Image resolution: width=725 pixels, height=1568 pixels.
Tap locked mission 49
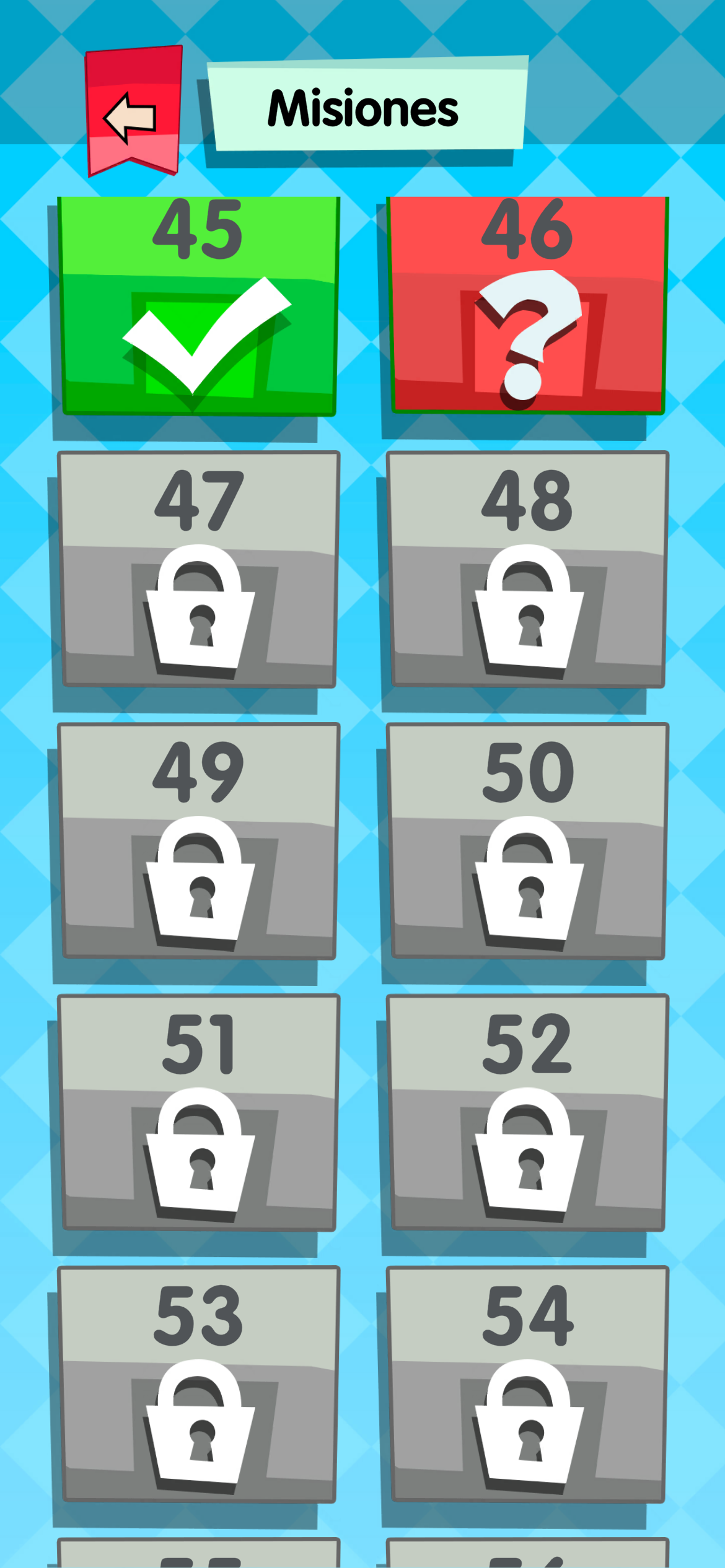coord(198,841)
